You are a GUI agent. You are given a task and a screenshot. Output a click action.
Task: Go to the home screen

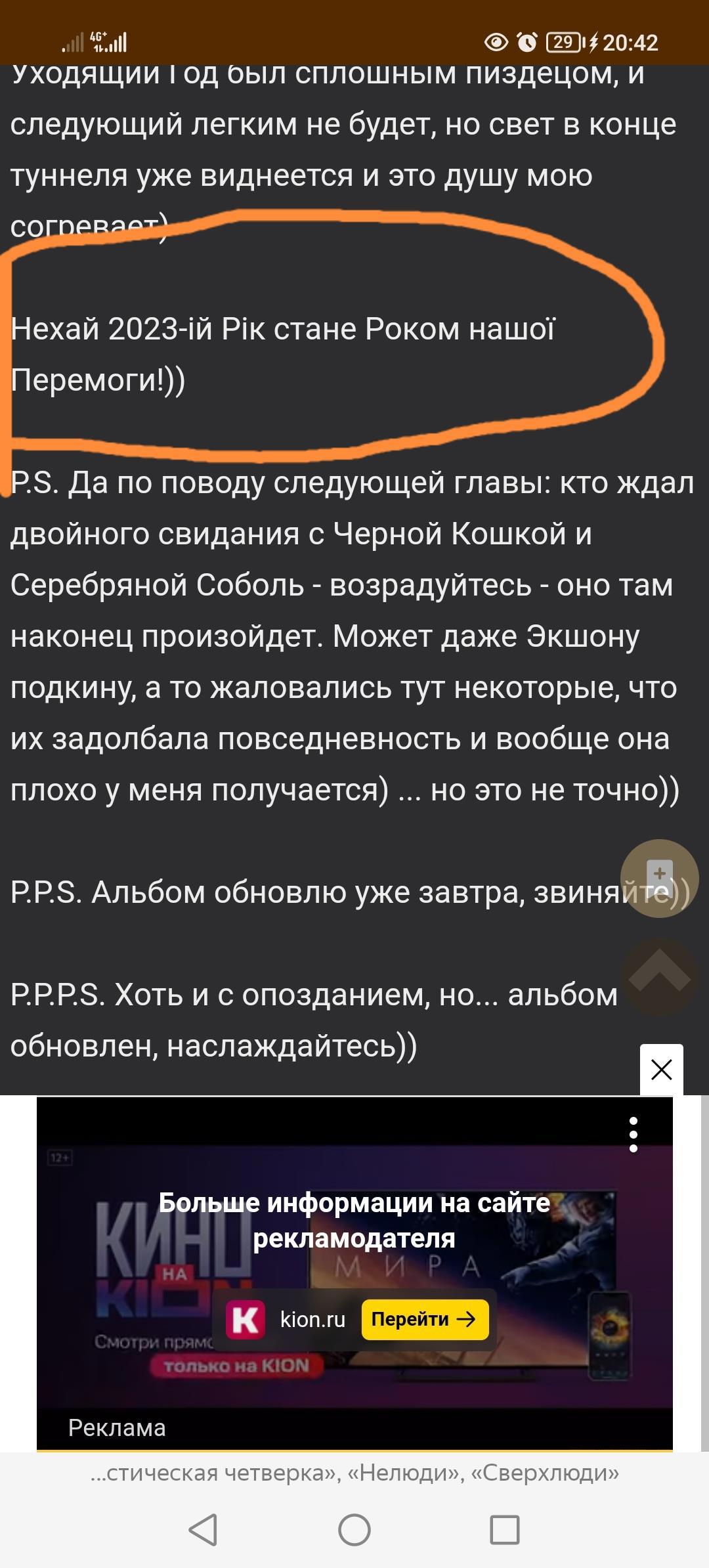[x=354, y=1530]
